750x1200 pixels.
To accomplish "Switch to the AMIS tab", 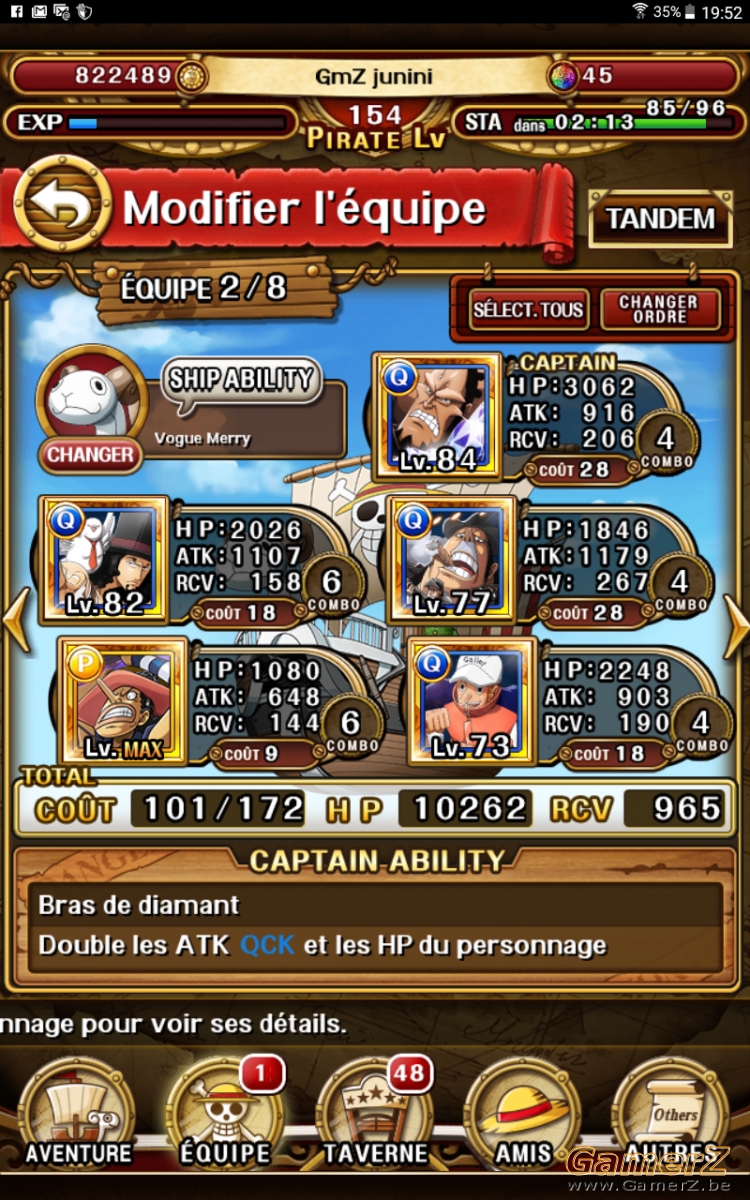I will pos(523,1115).
